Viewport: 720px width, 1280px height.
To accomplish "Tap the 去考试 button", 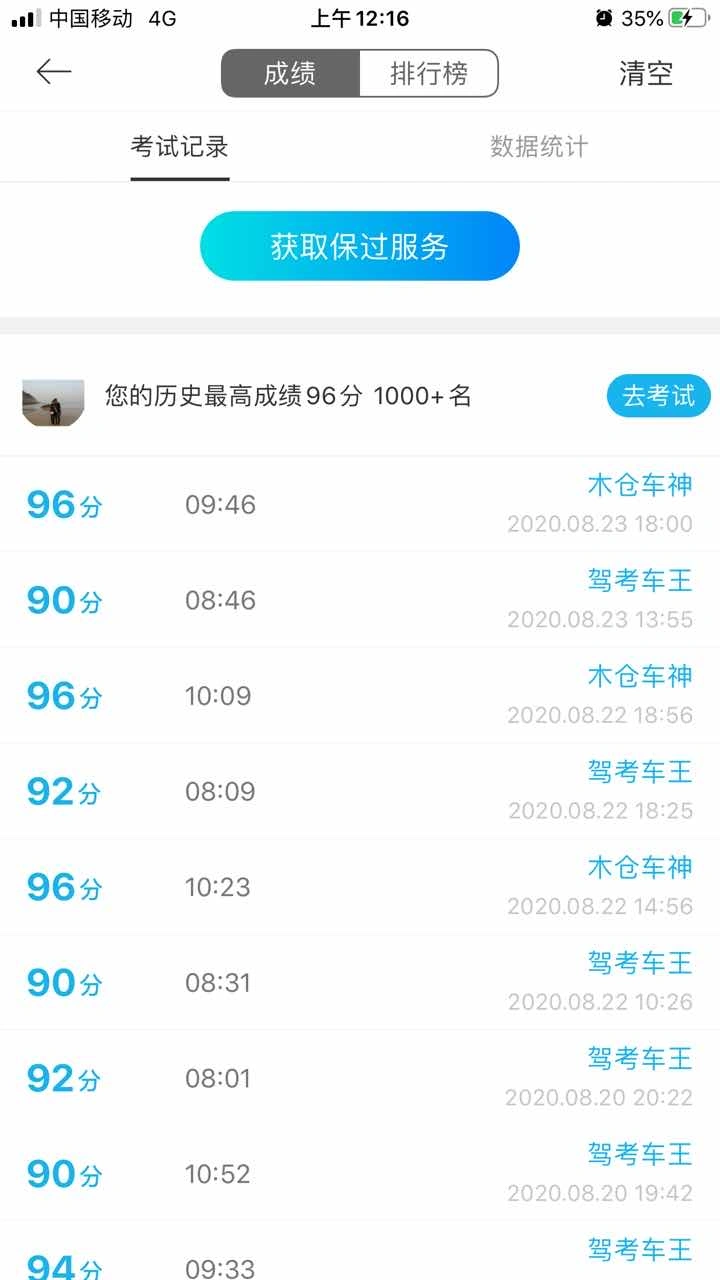I will point(658,396).
